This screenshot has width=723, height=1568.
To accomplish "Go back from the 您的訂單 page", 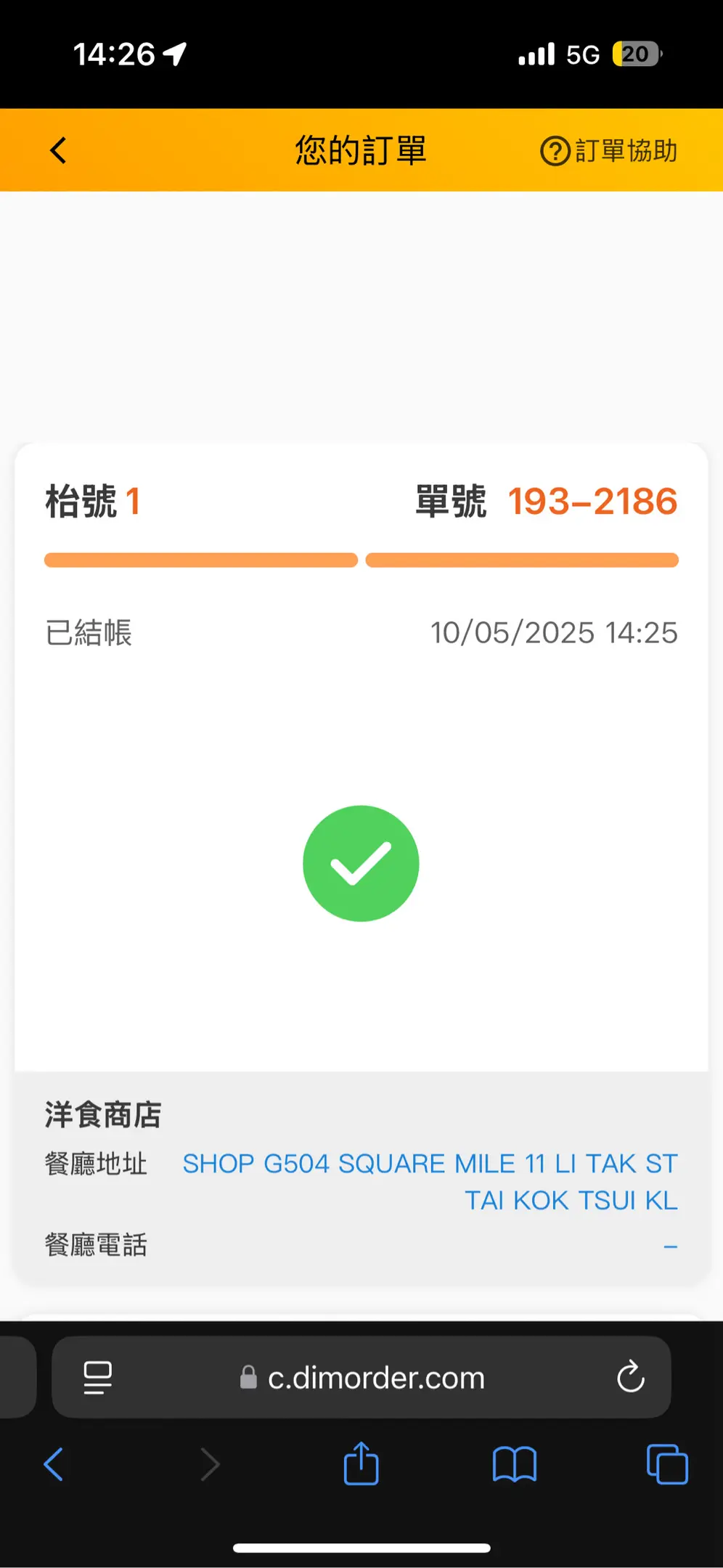I will 58,150.
